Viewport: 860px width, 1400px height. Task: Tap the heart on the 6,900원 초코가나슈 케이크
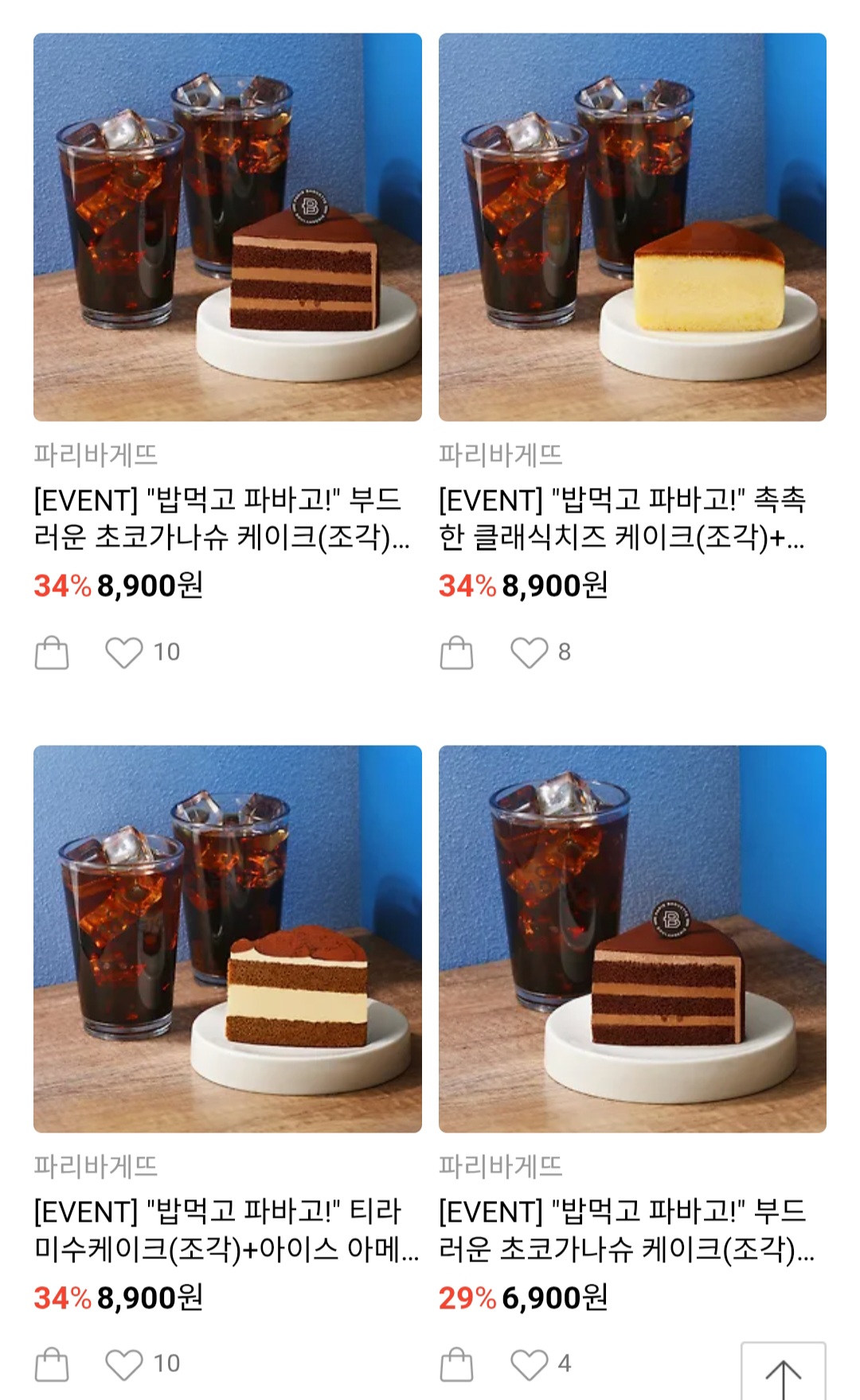tap(529, 1364)
